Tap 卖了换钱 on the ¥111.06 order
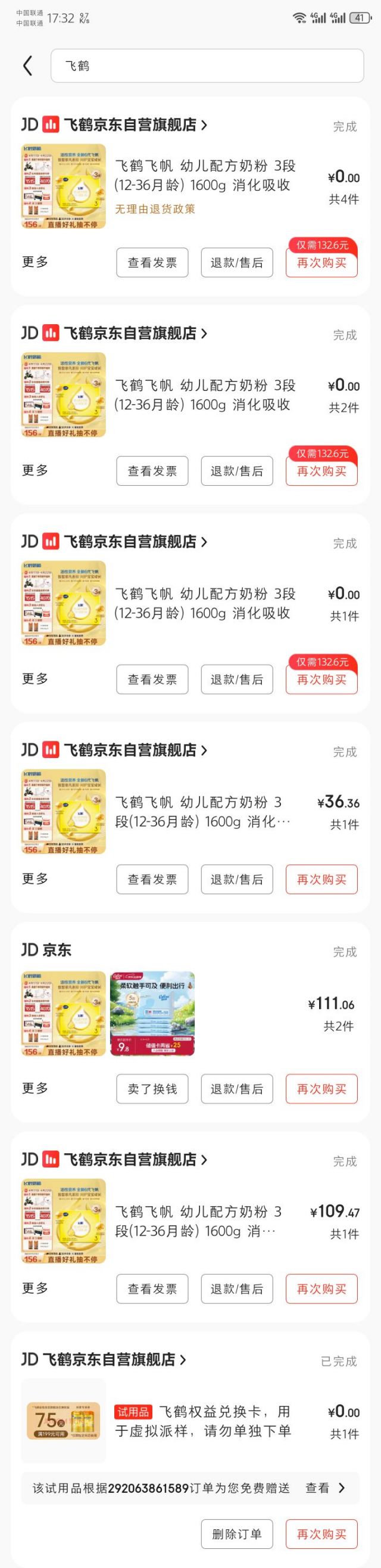Image resolution: width=381 pixels, height=1568 pixels. 152,1088
